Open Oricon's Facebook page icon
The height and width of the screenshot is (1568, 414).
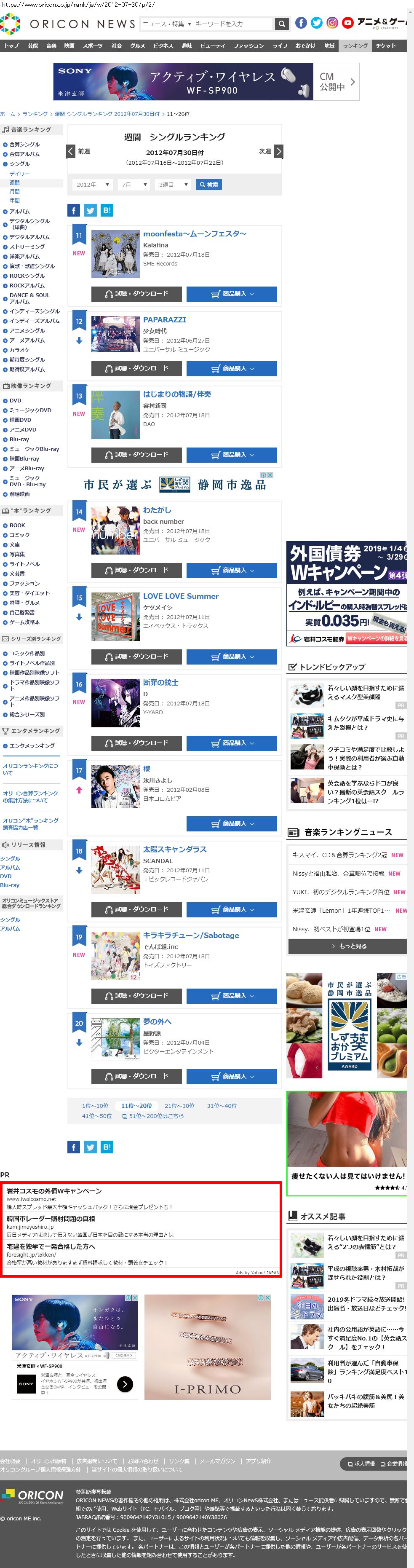pos(301,23)
